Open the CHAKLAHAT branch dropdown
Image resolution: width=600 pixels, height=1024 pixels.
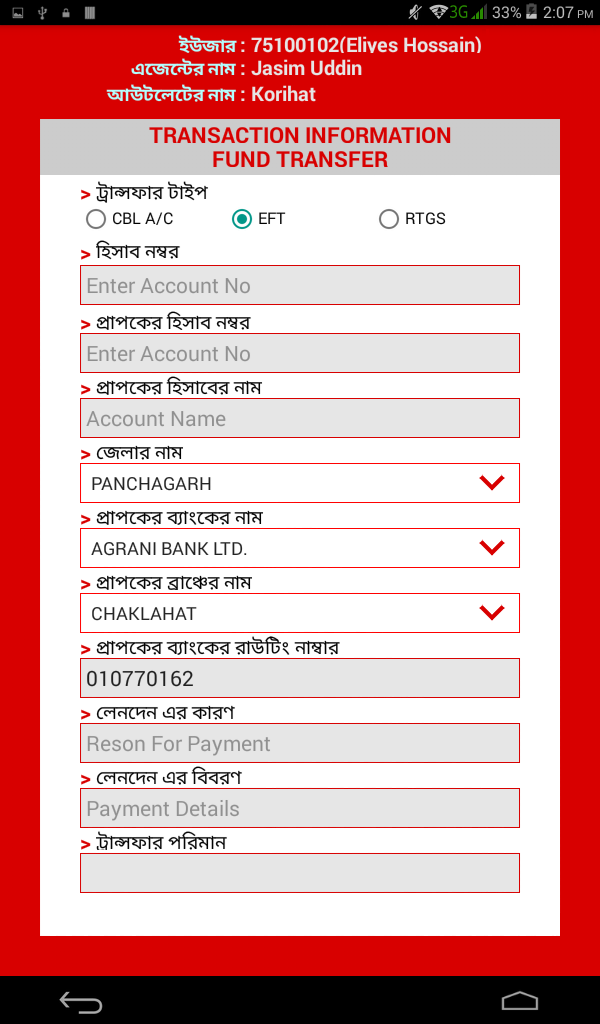[300, 613]
